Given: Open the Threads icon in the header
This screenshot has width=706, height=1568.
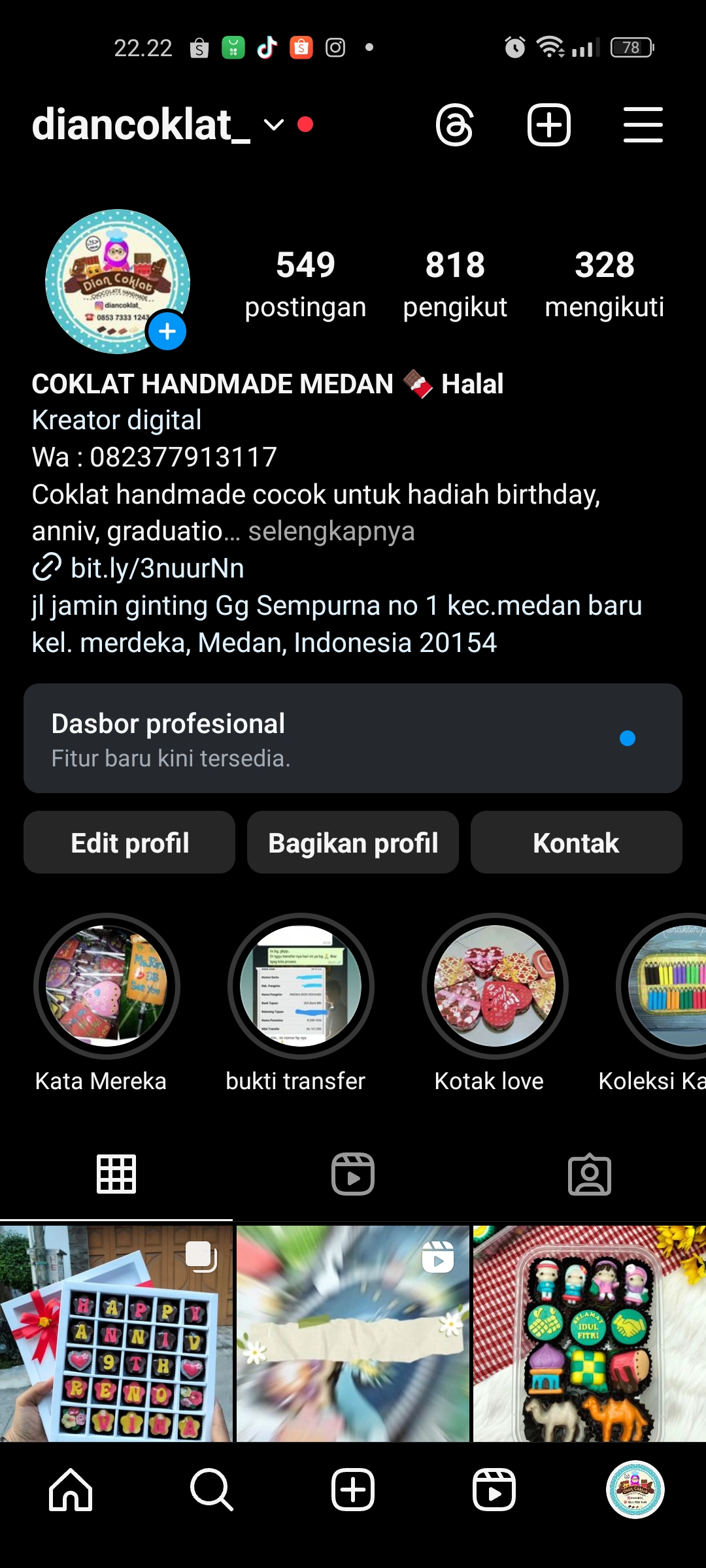Looking at the screenshot, I should [x=454, y=124].
